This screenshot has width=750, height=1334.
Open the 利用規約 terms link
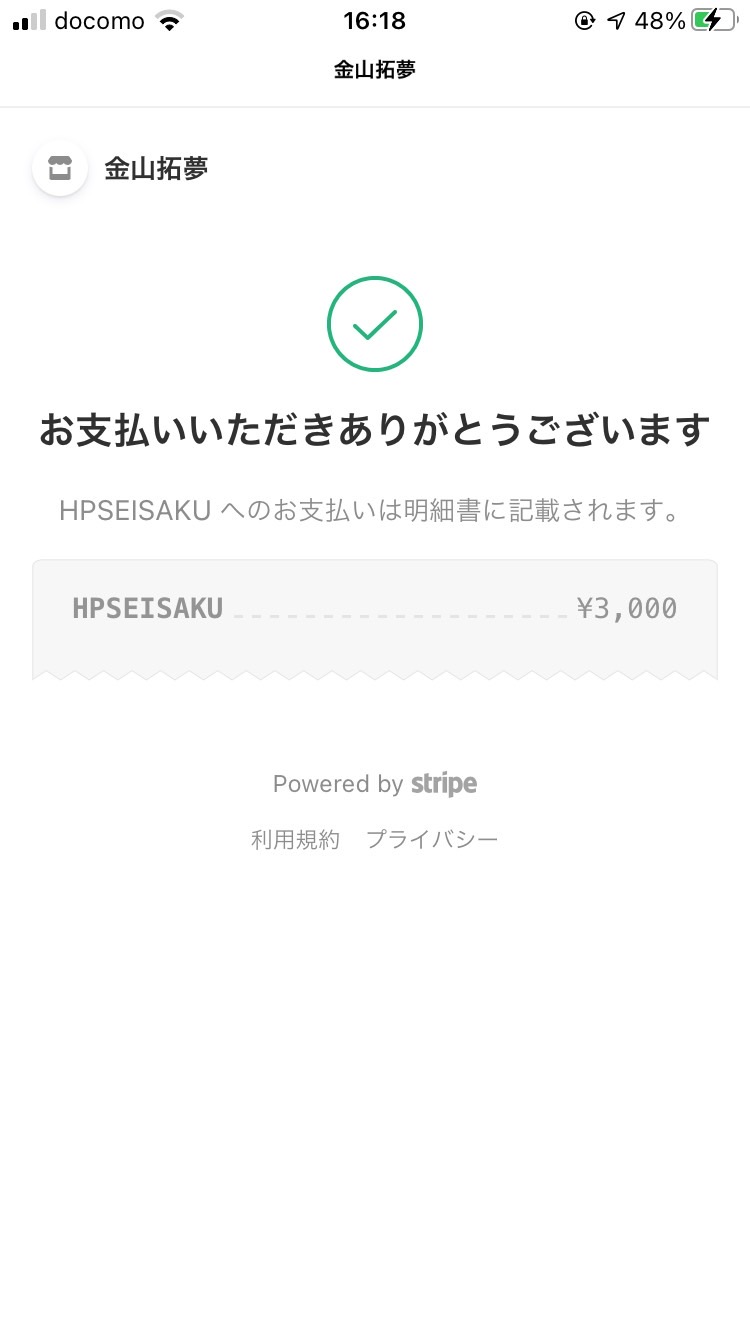click(295, 839)
